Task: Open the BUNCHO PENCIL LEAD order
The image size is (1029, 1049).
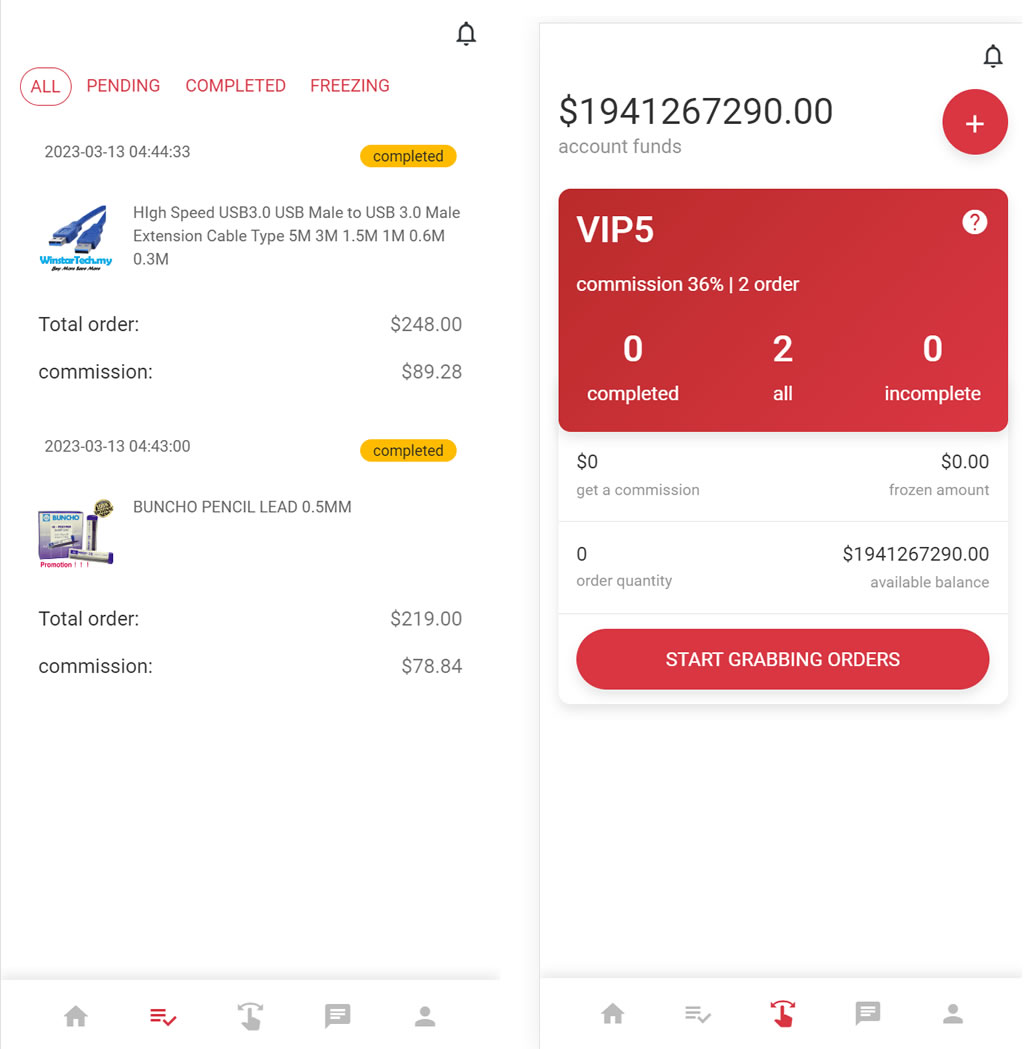Action: [242, 507]
